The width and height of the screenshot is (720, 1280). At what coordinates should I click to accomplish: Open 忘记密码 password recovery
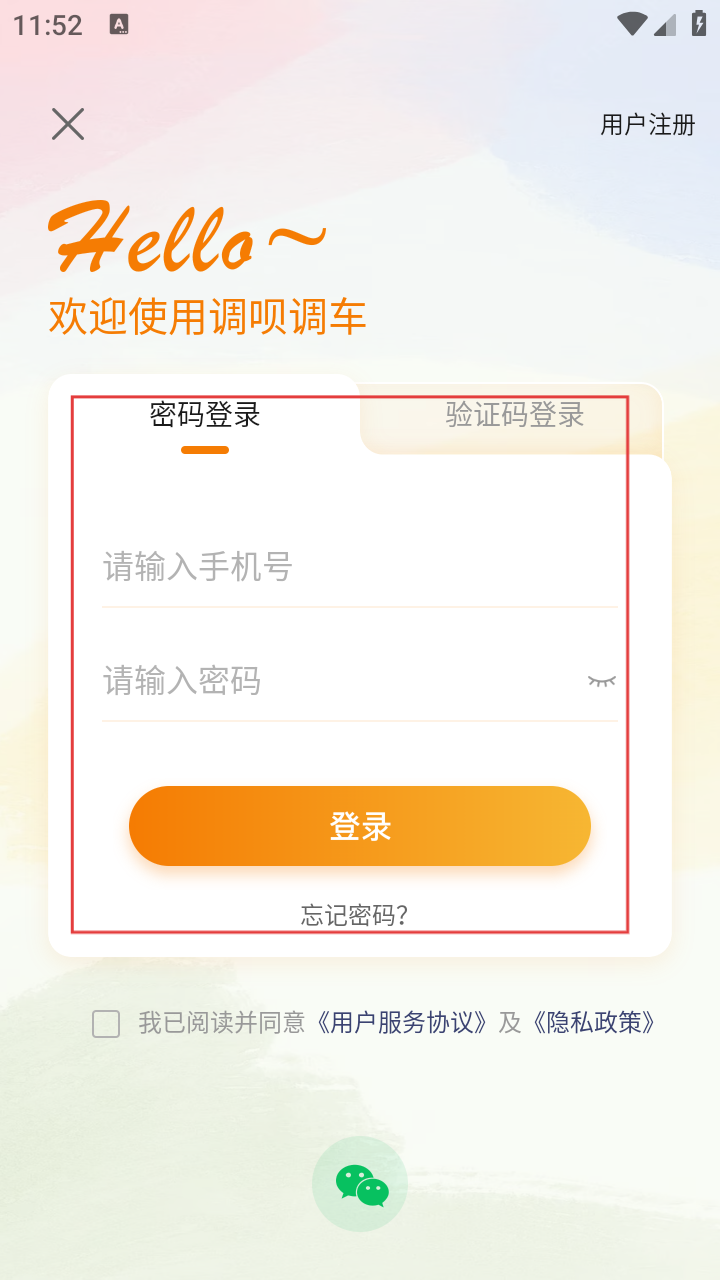(x=354, y=915)
